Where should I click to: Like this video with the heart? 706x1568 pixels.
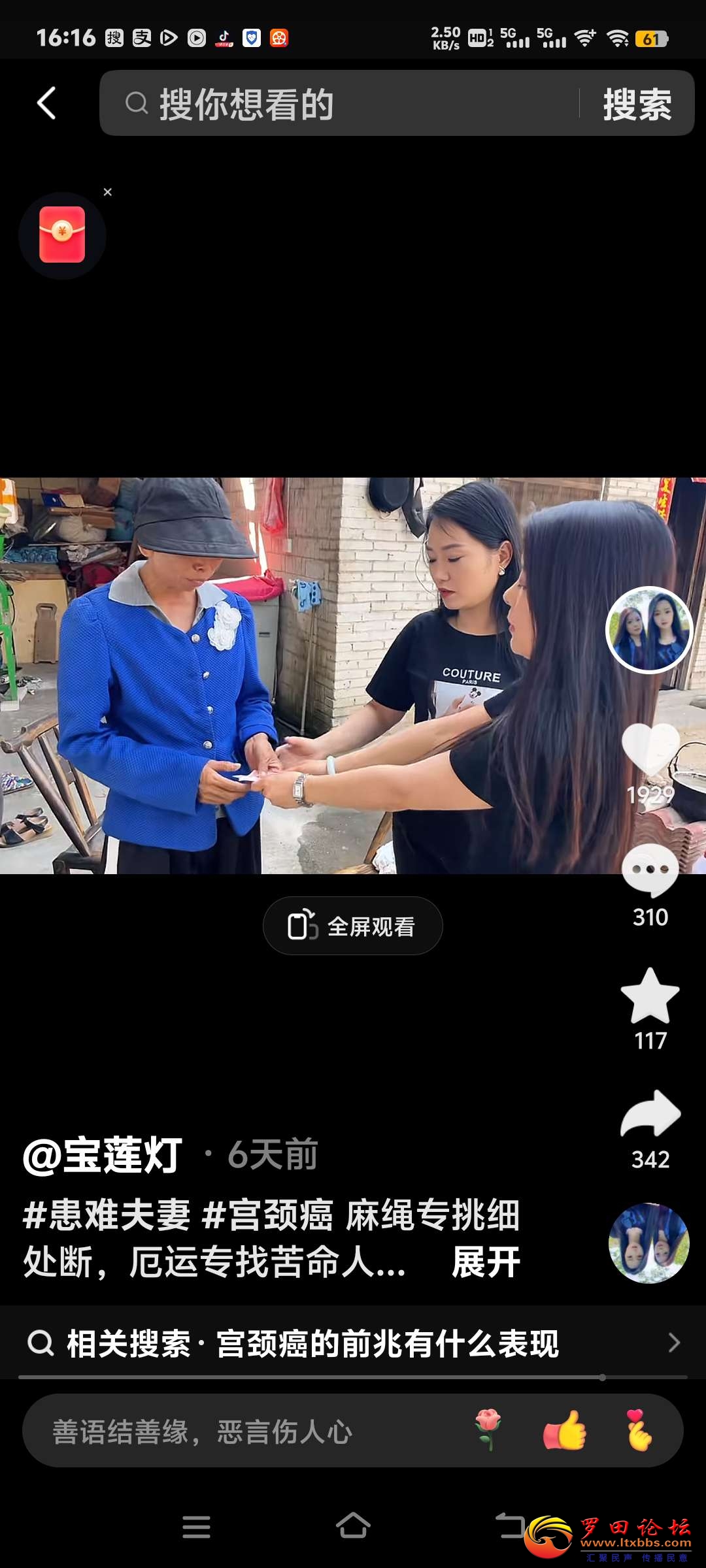pyautogui.click(x=650, y=751)
